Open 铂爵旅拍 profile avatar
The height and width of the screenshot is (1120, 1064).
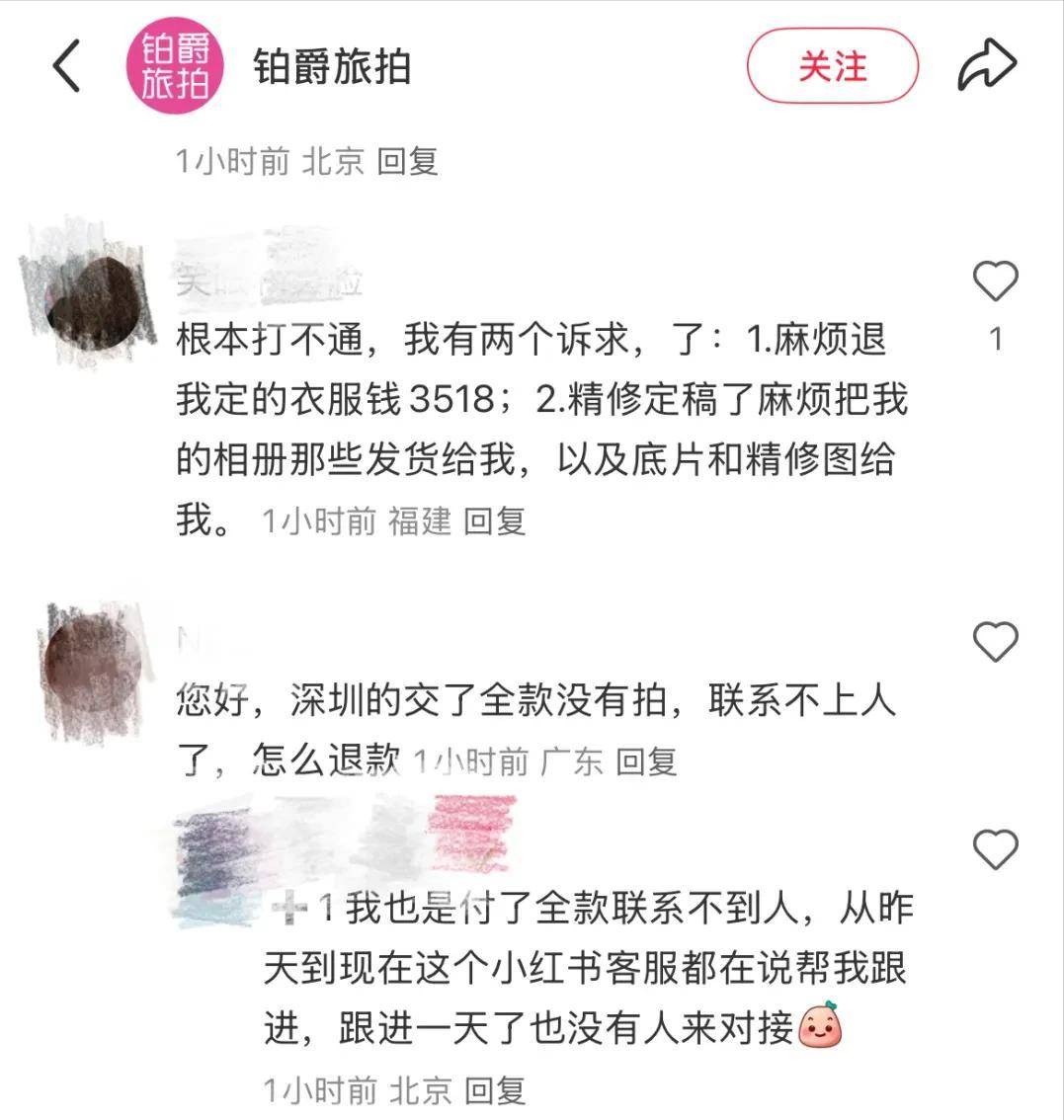coord(175,67)
